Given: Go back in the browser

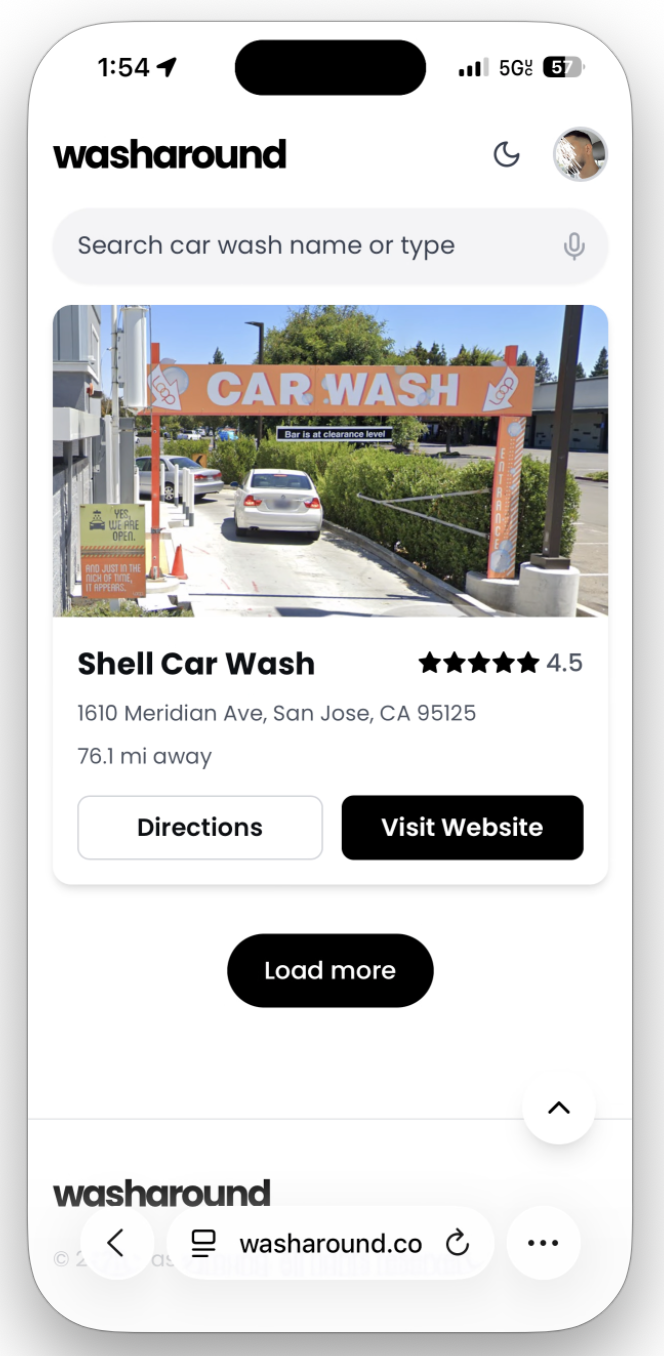Looking at the screenshot, I should [116, 1243].
